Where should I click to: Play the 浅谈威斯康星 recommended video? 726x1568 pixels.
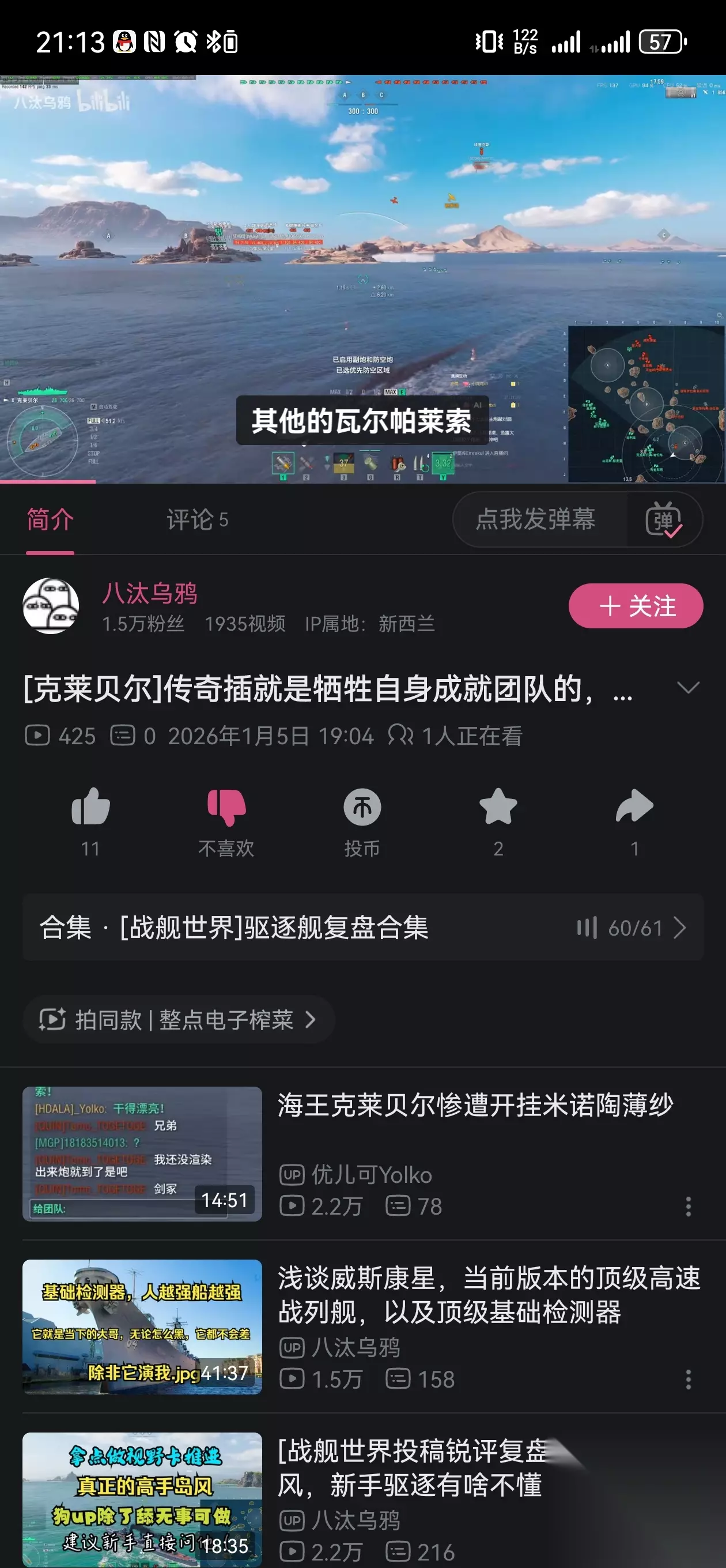click(142, 1326)
